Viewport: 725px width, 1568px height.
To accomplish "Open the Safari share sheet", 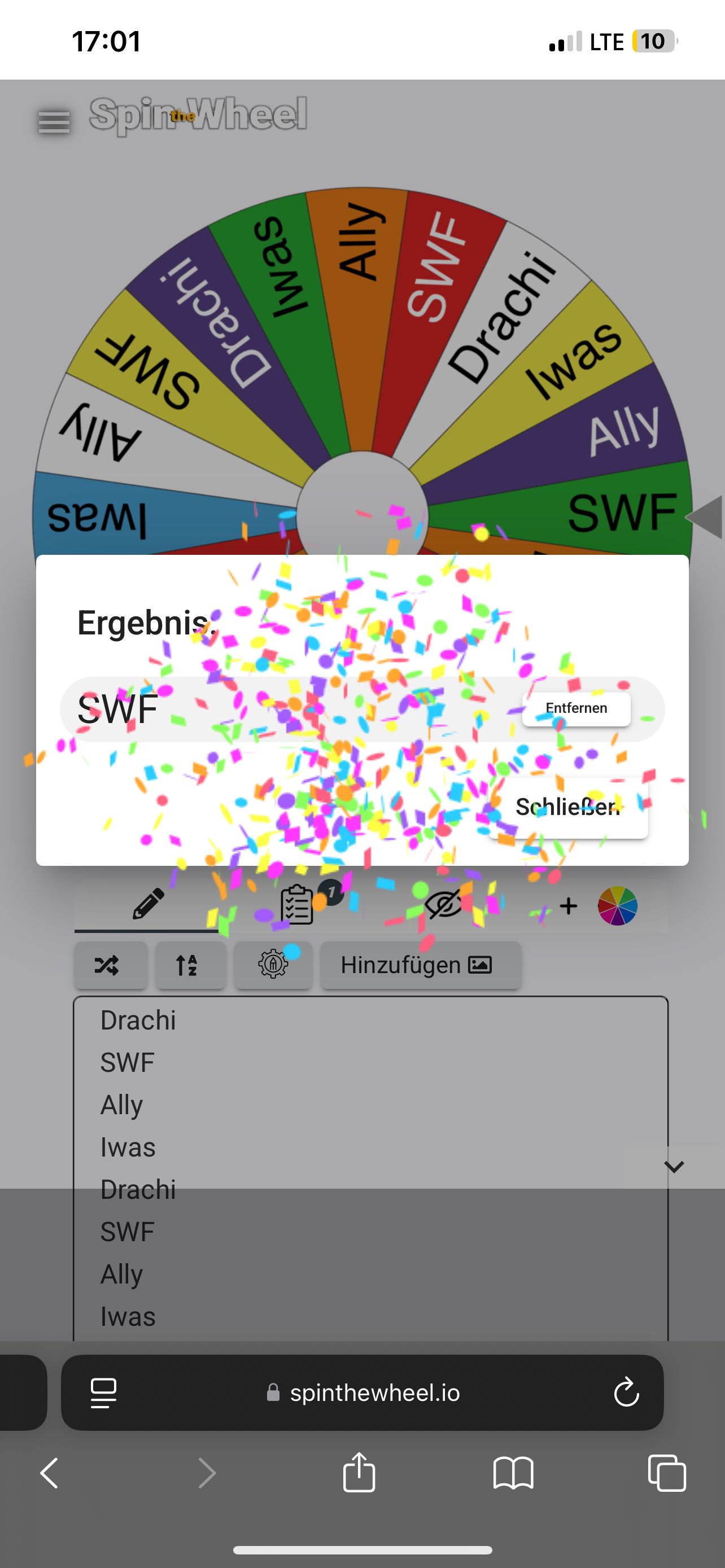I will tap(359, 1473).
